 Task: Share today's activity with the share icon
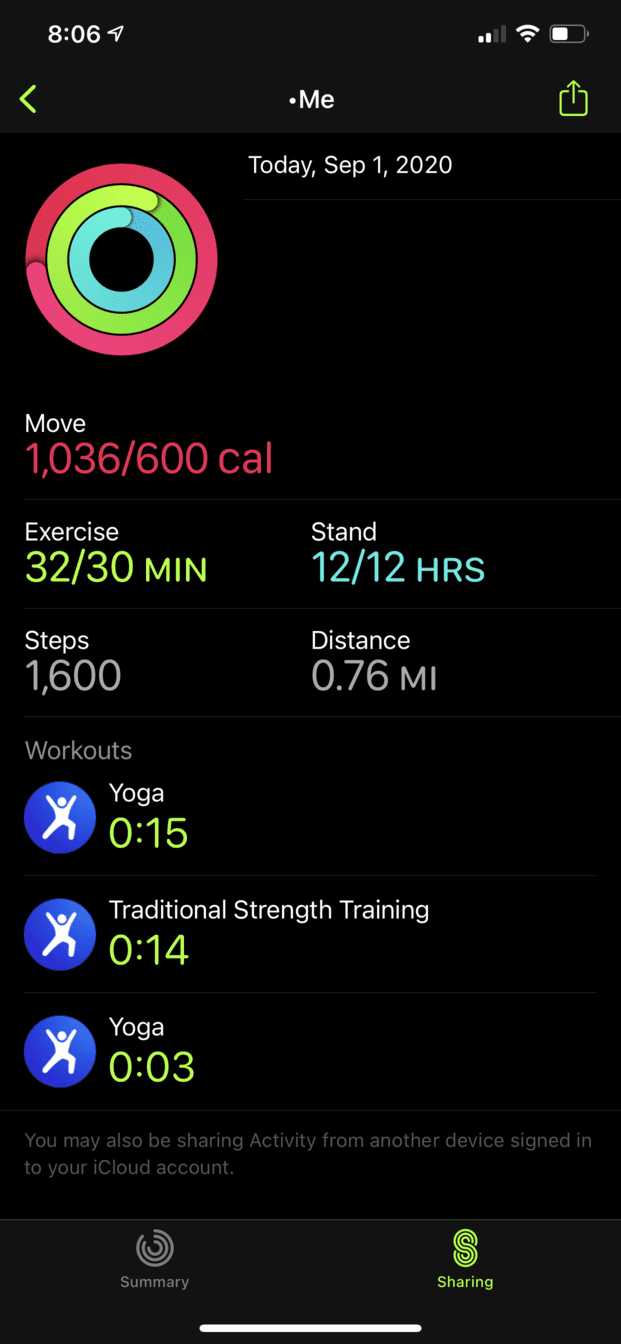coord(573,99)
